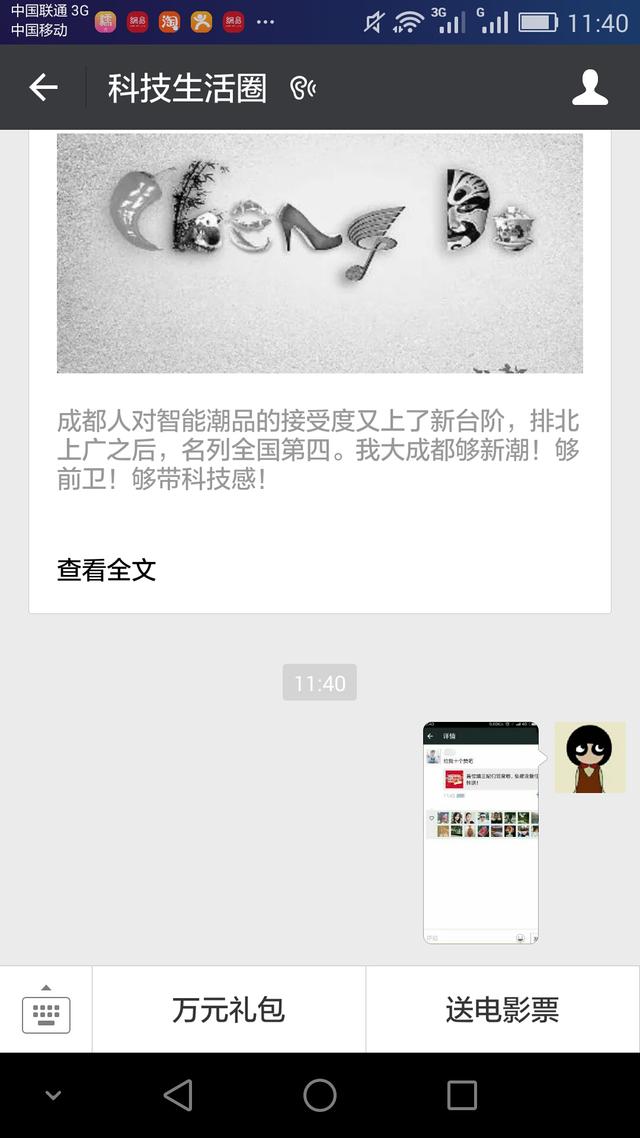Tap the cartoon avatar next to the message
Image resolution: width=640 pixels, height=1138 pixels.
point(590,757)
